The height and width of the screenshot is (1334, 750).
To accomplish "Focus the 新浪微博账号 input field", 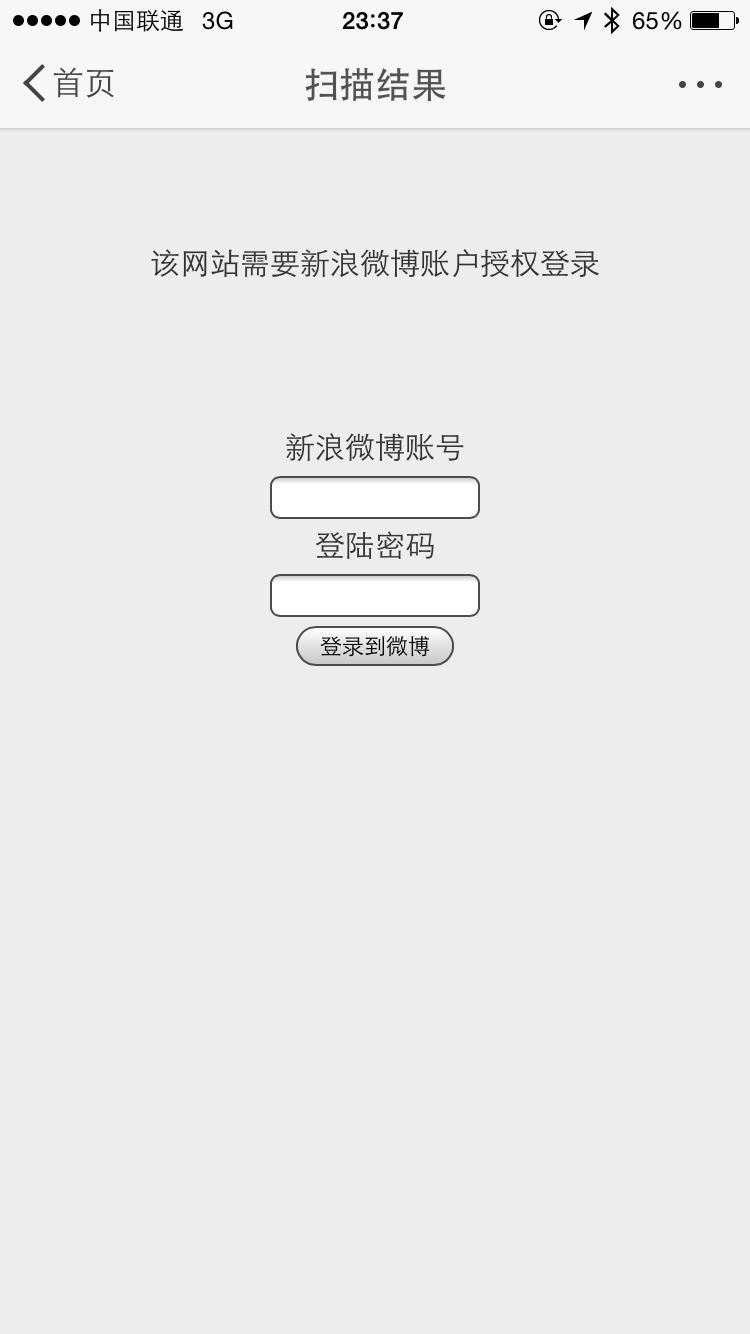I will (375, 497).
